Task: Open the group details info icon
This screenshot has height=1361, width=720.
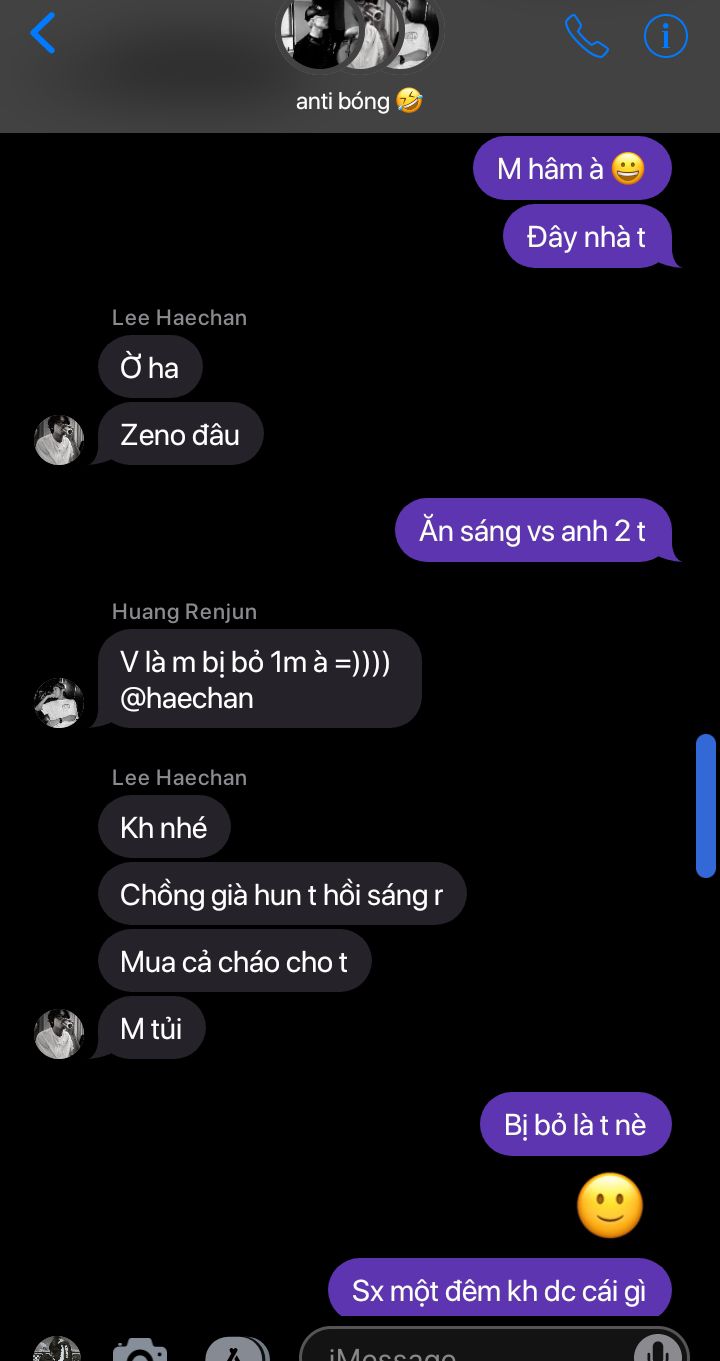Action: point(665,36)
